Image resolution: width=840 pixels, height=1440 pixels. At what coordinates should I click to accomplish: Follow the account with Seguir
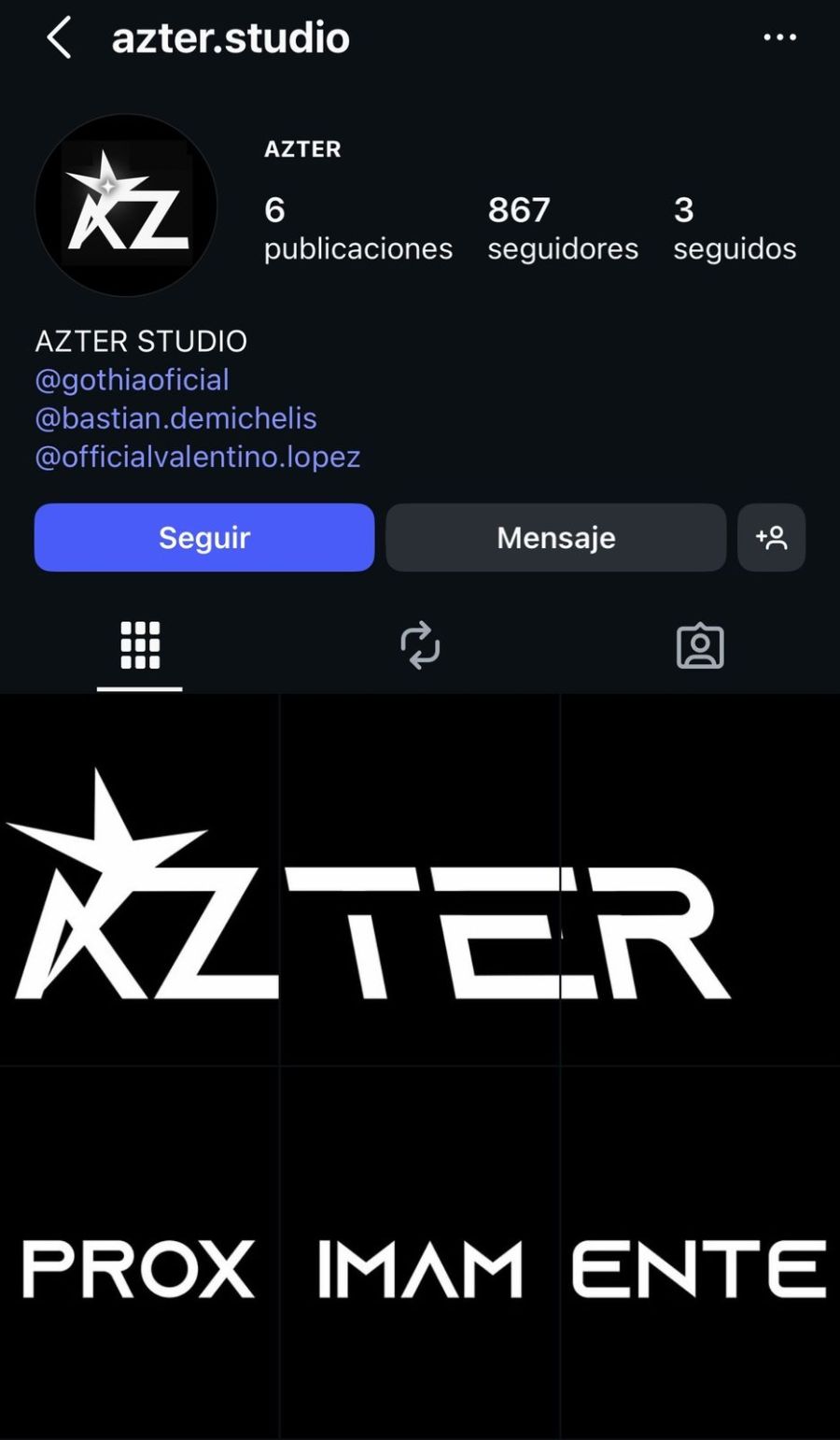click(203, 537)
